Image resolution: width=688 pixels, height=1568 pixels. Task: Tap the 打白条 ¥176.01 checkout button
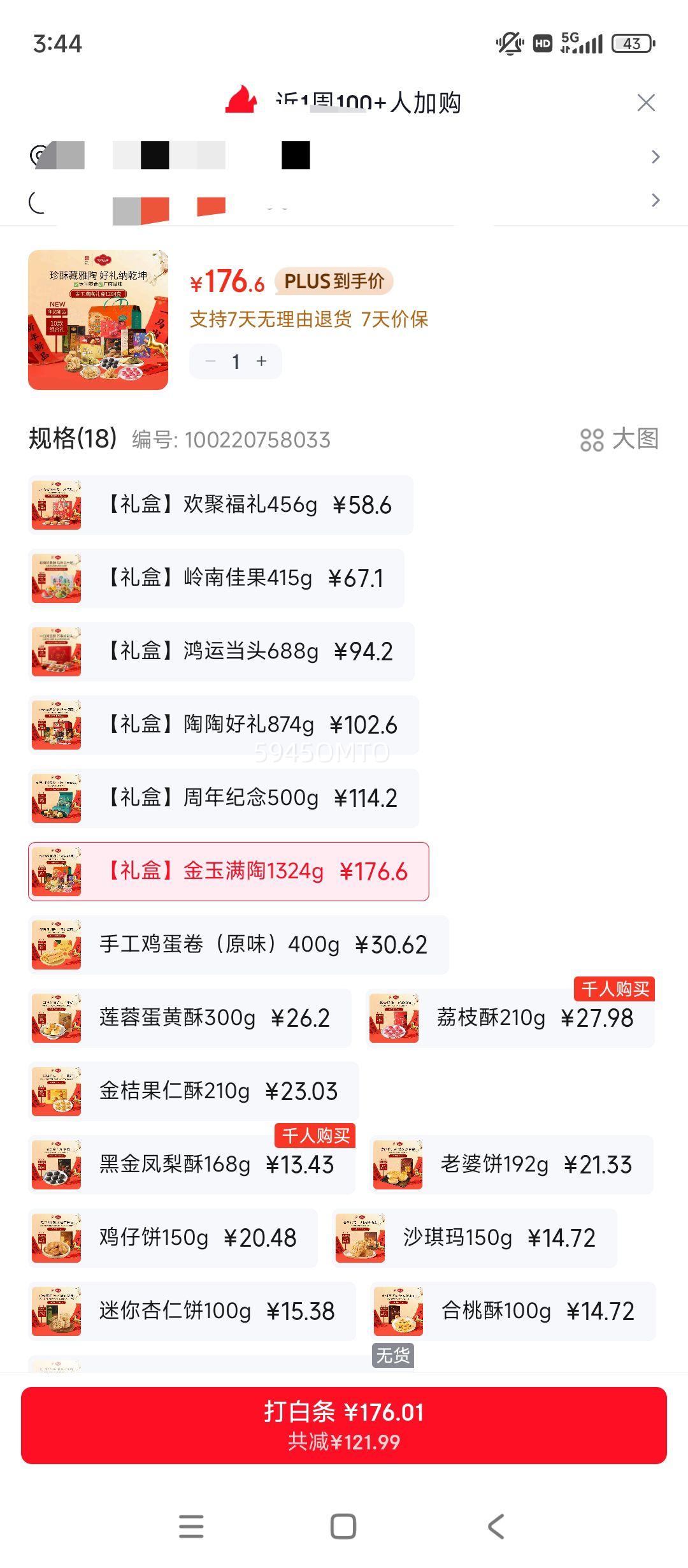(344, 1425)
